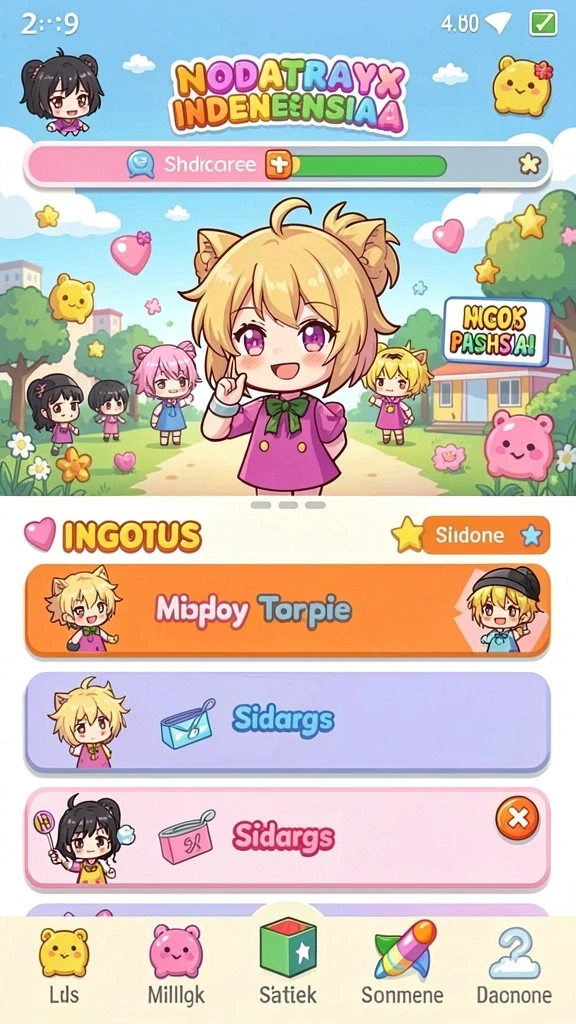The height and width of the screenshot is (1024, 576).
Task: Tap the banner page indicator dots
Action: 288,505
